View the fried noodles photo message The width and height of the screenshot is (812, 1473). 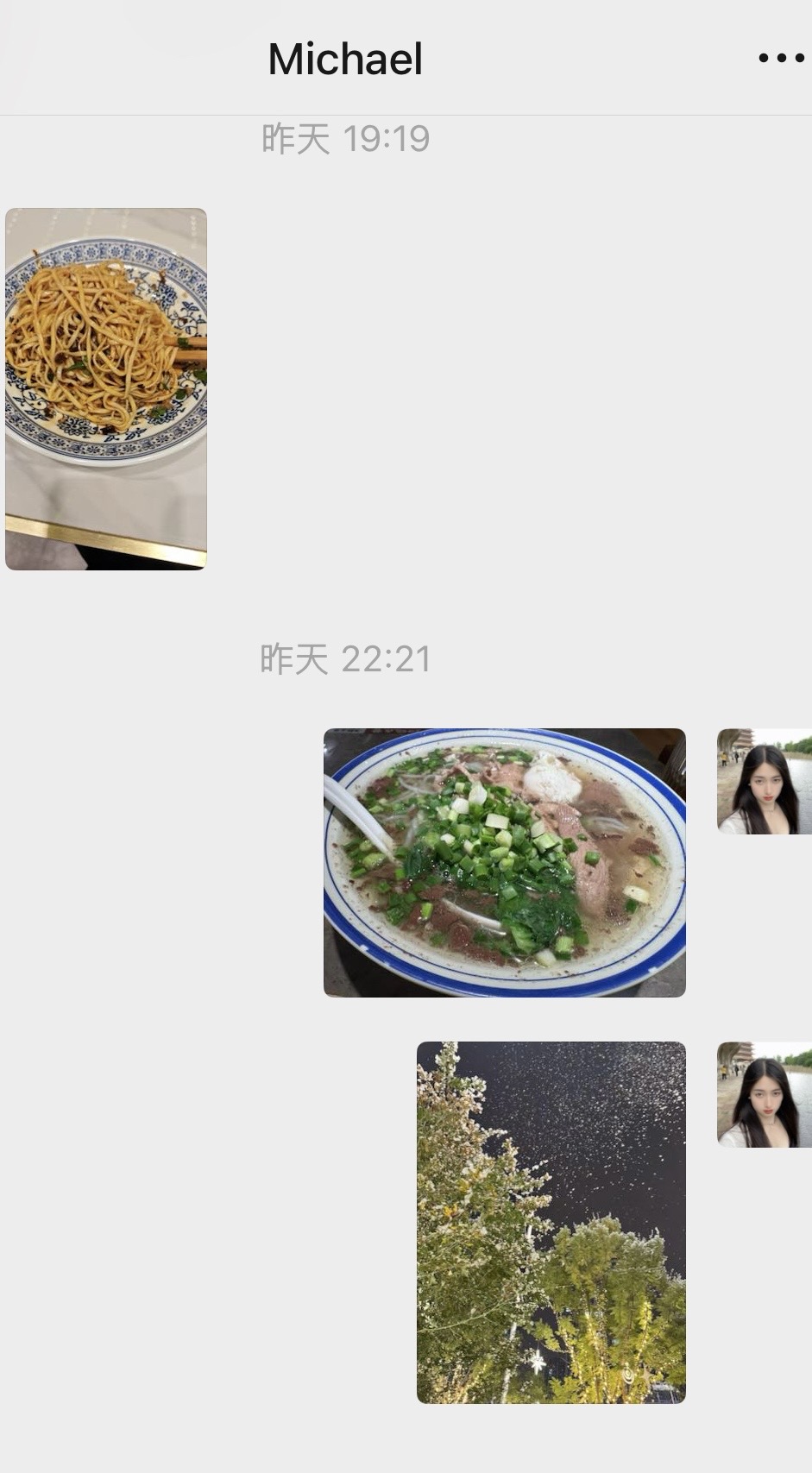106,389
